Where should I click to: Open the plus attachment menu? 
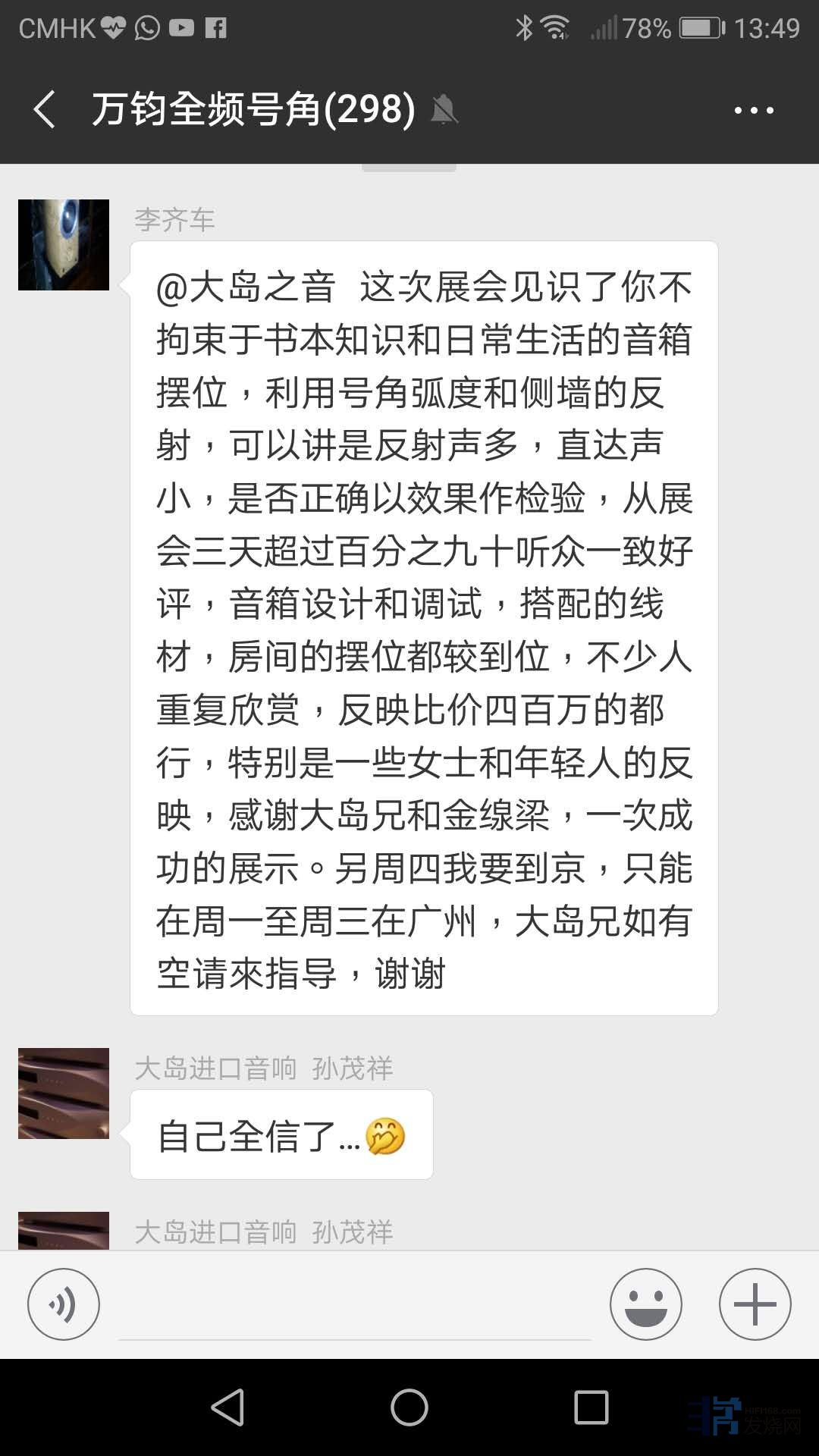click(x=755, y=1304)
